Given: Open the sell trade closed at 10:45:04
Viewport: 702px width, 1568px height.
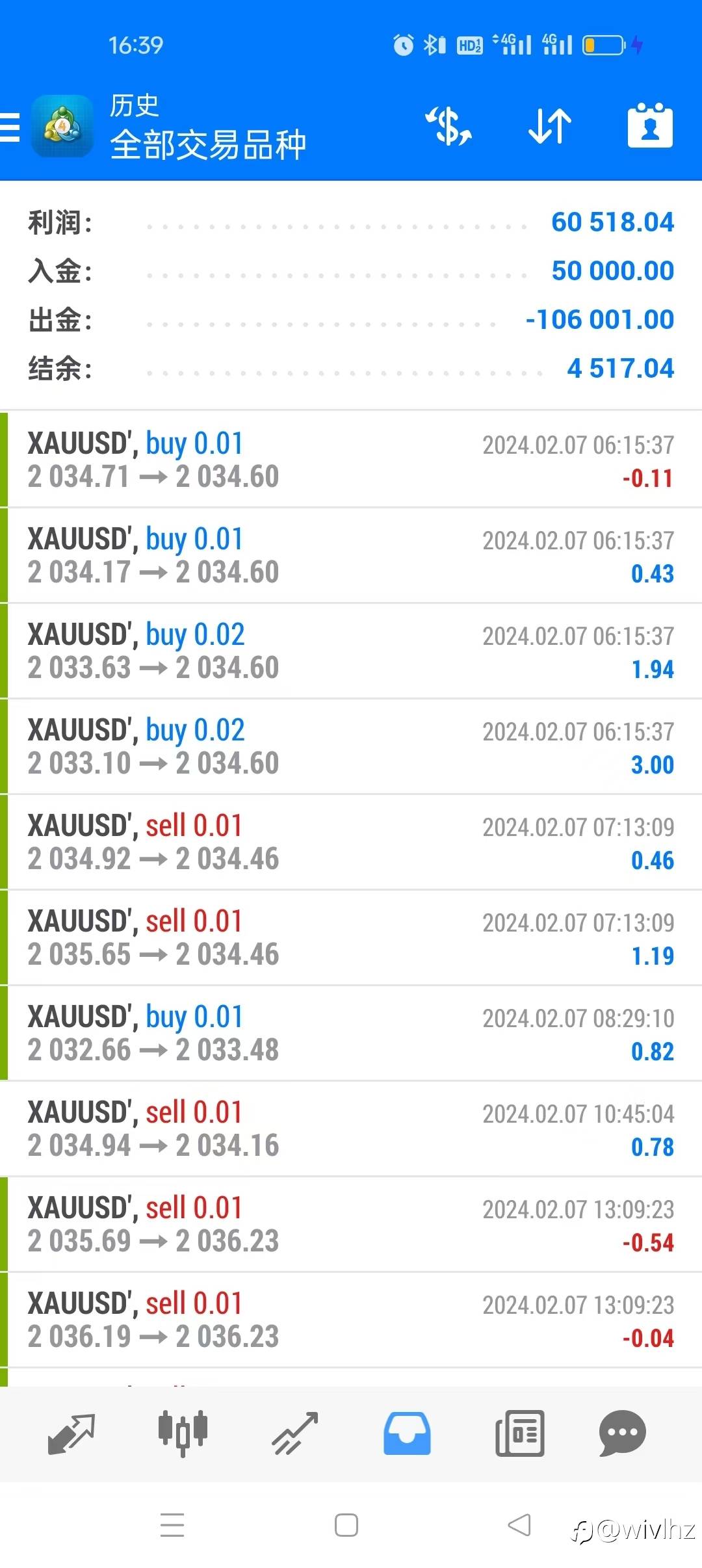Looking at the screenshot, I should tap(351, 1129).
